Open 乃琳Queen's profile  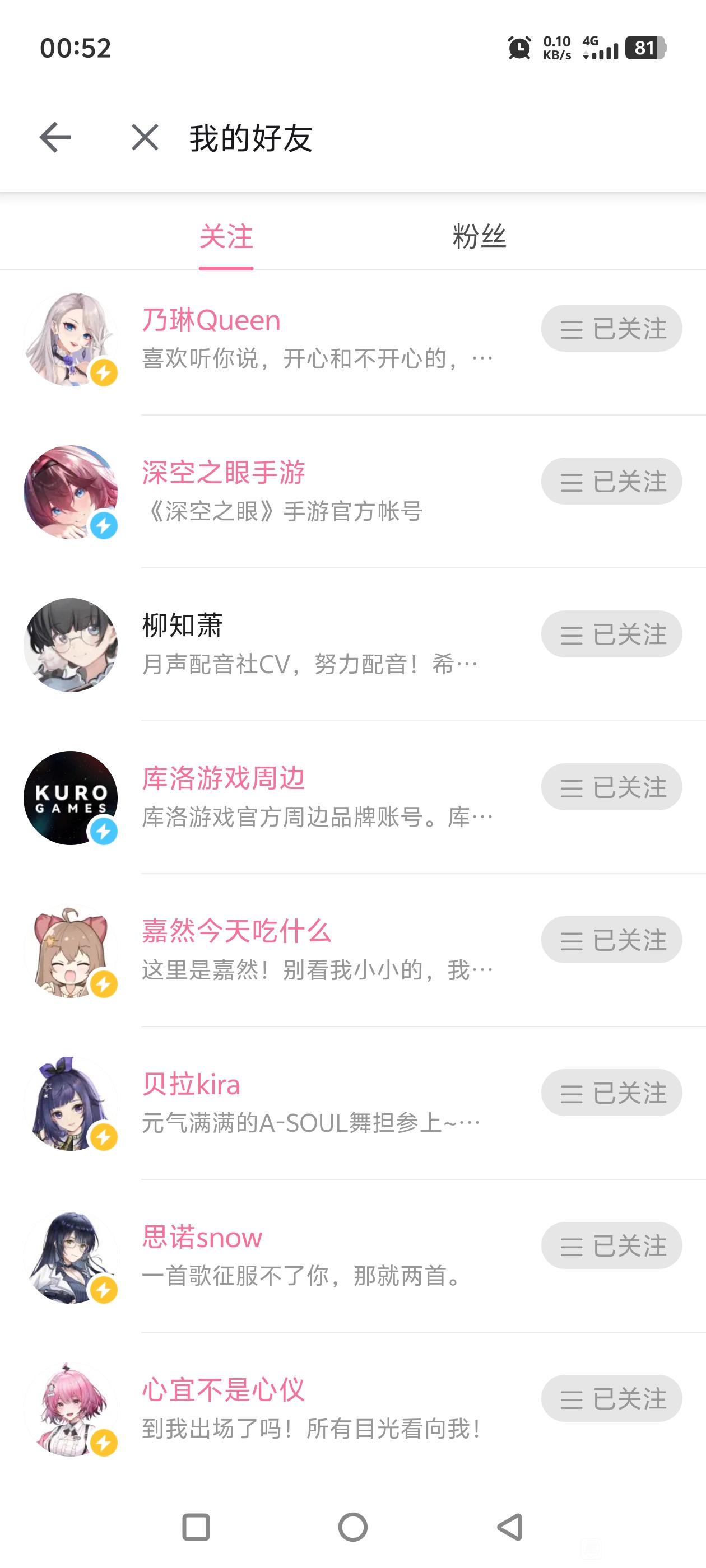[211, 321]
